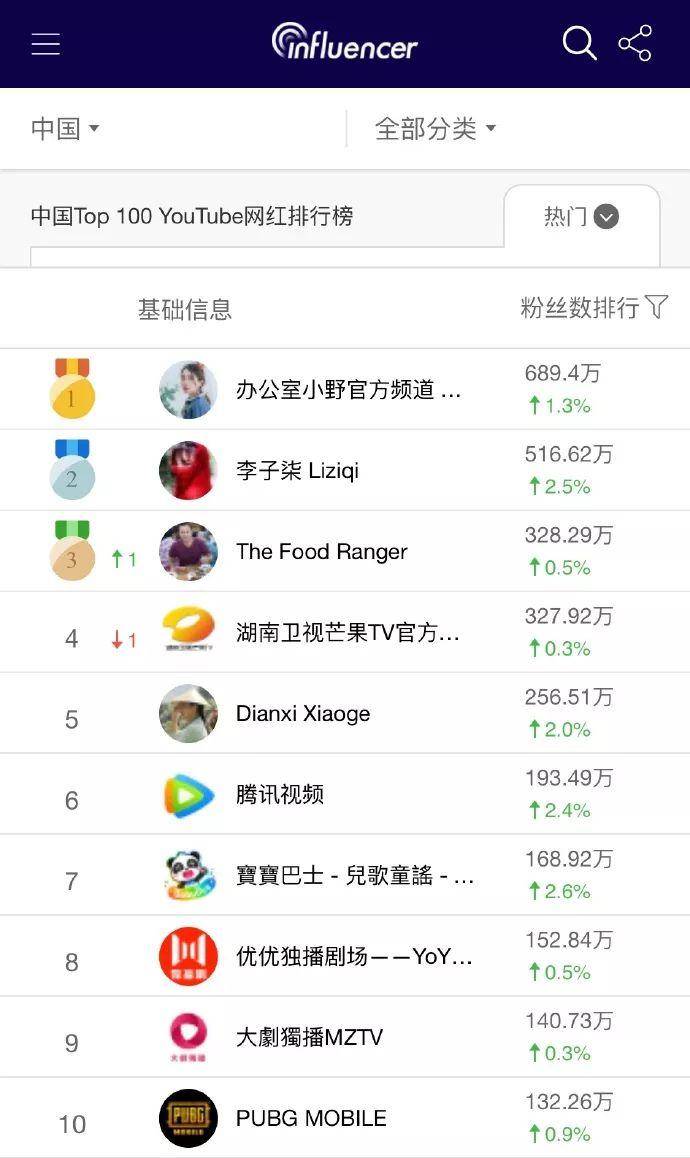Viewport: 690px width, 1158px height.
Task: Open 李子柒 Liziqi channel row
Action: pyautogui.click(x=297, y=471)
